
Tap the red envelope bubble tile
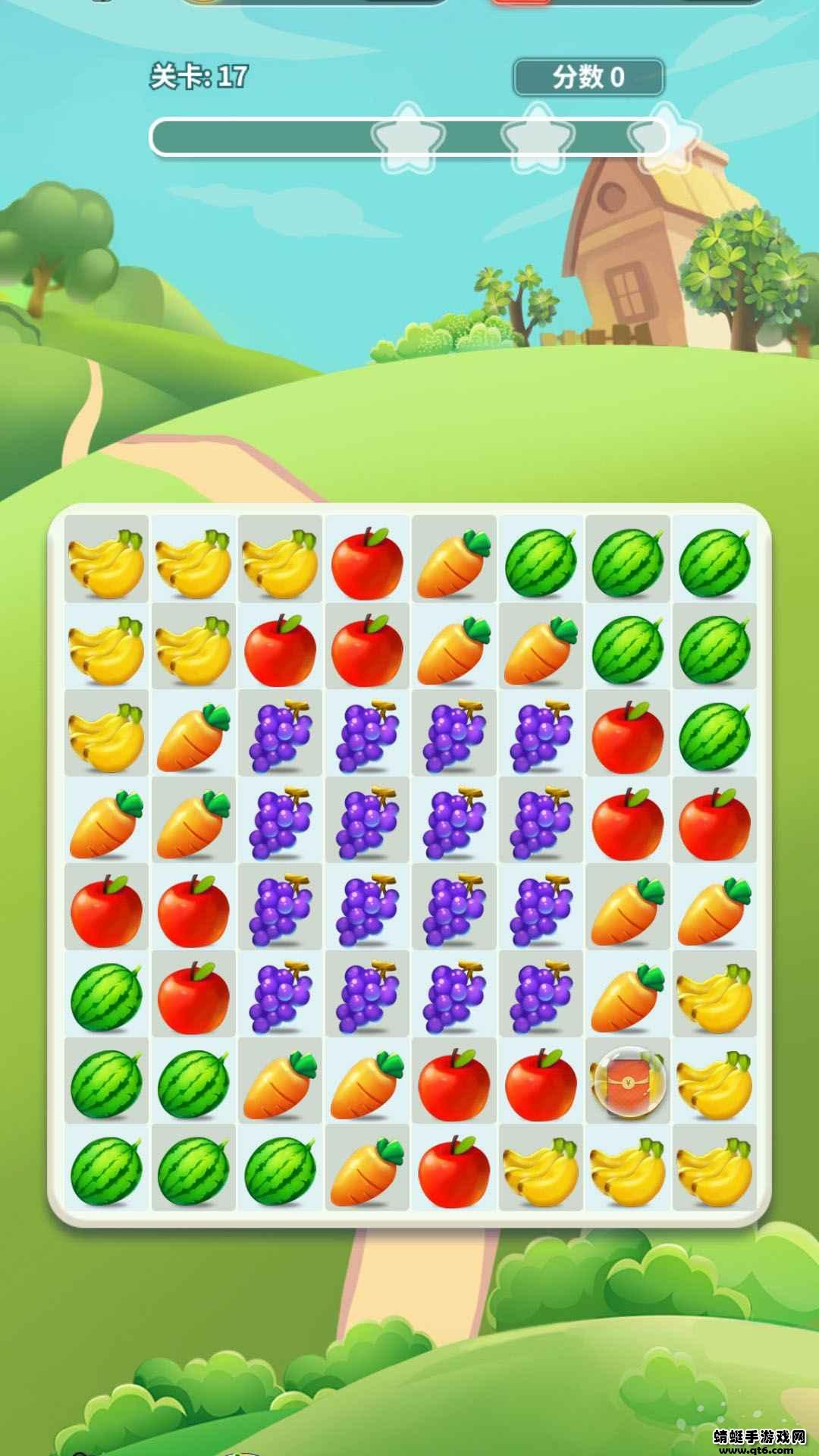(x=627, y=1080)
